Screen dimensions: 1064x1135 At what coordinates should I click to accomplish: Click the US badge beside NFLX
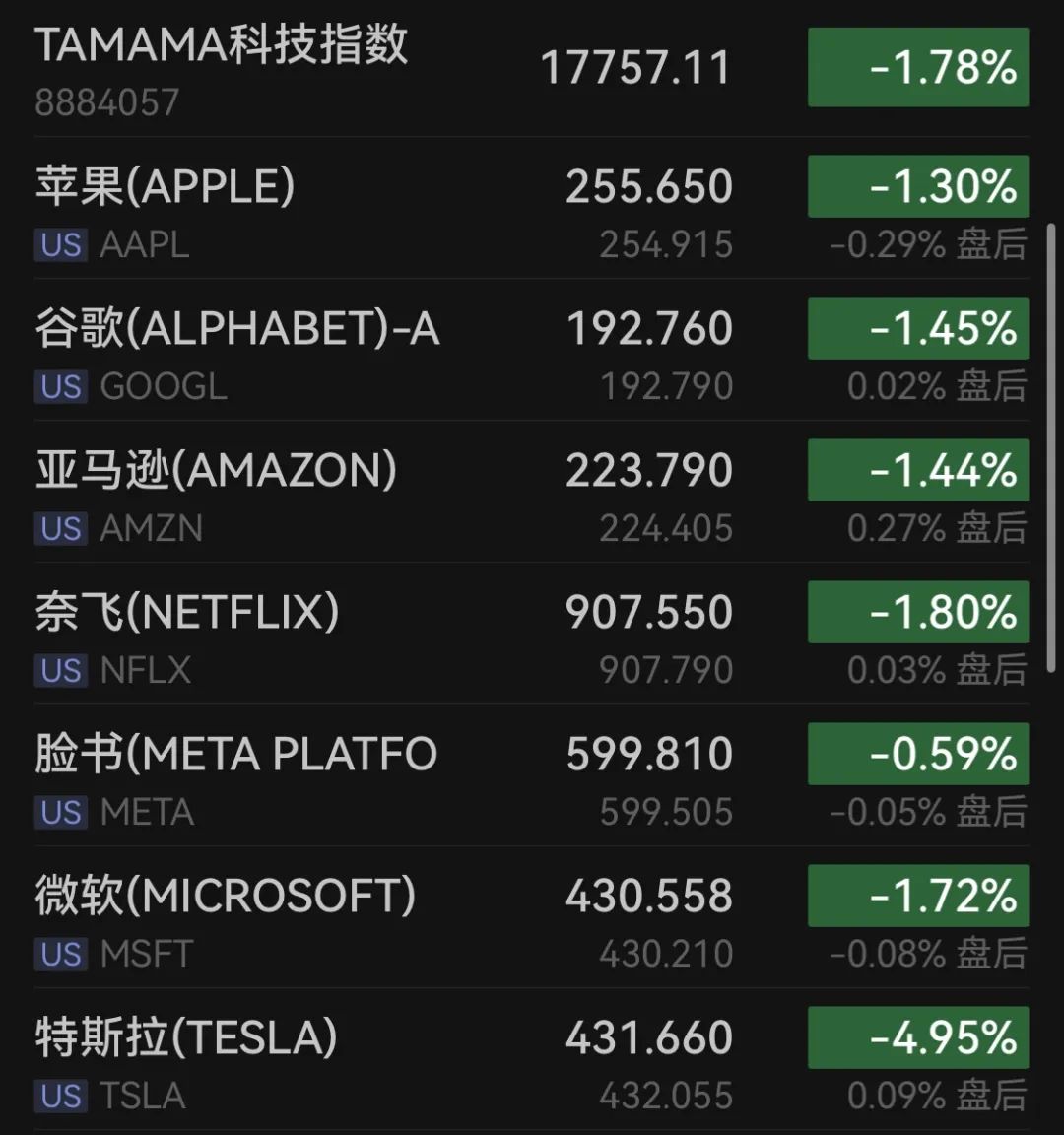point(59,671)
